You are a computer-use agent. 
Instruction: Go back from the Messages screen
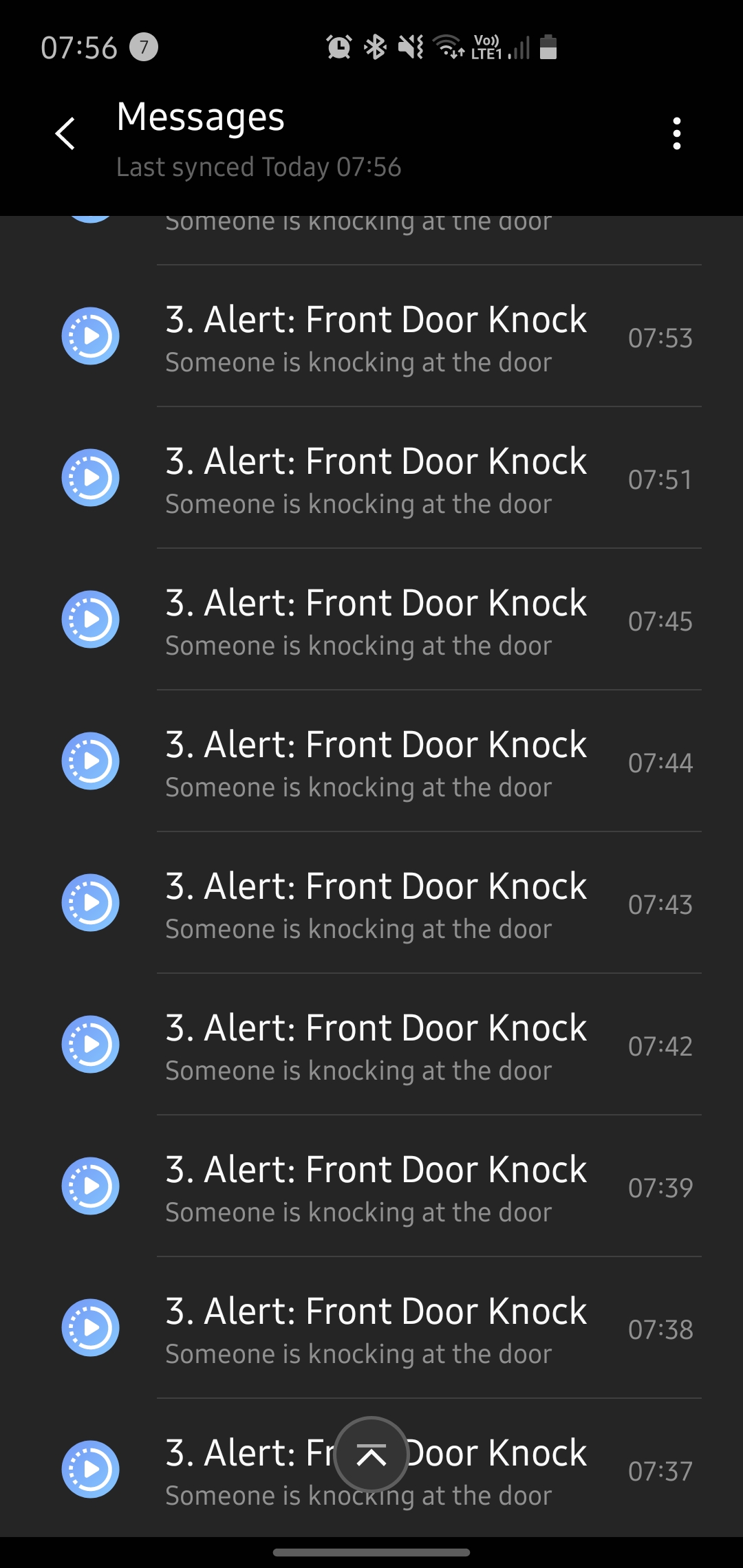65,133
